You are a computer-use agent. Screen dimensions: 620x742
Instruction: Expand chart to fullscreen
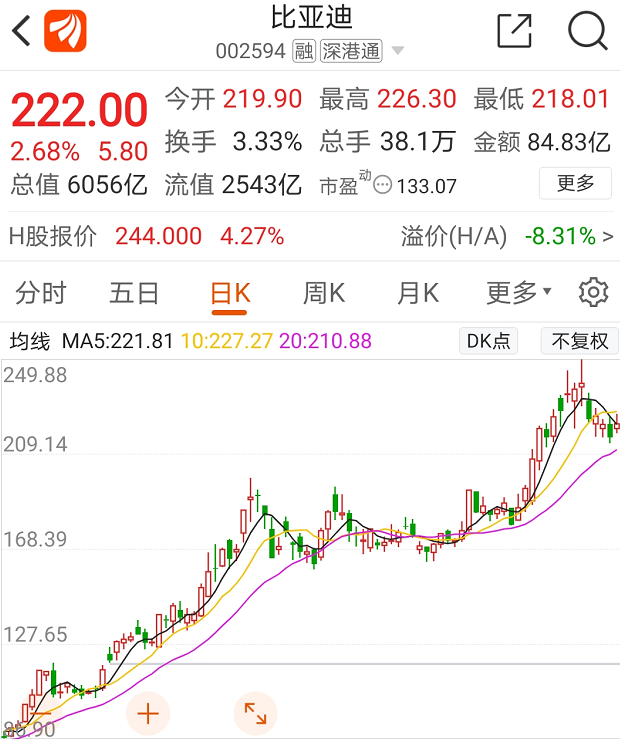tap(255, 713)
